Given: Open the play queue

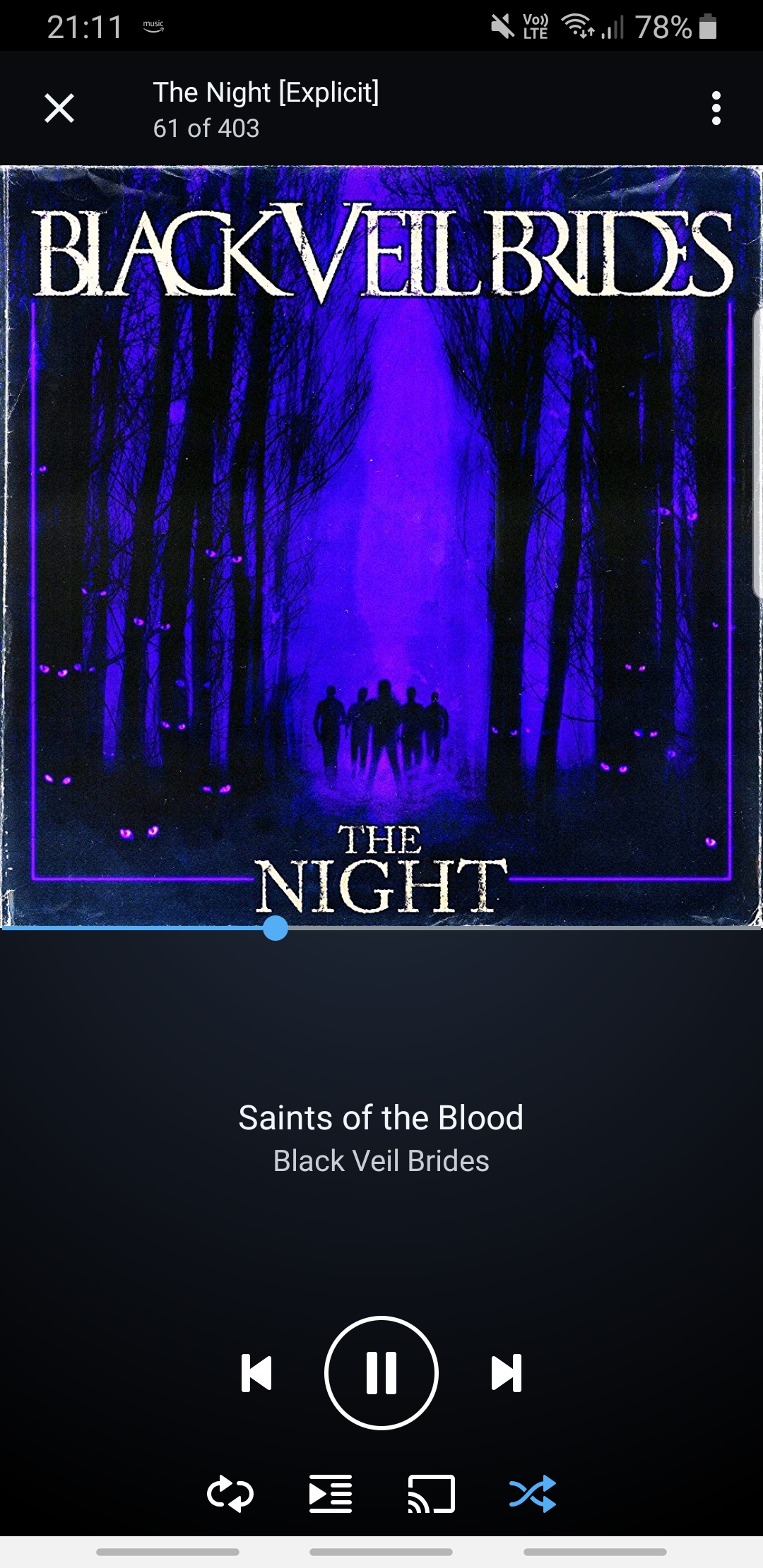Looking at the screenshot, I should pyautogui.click(x=331, y=1494).
